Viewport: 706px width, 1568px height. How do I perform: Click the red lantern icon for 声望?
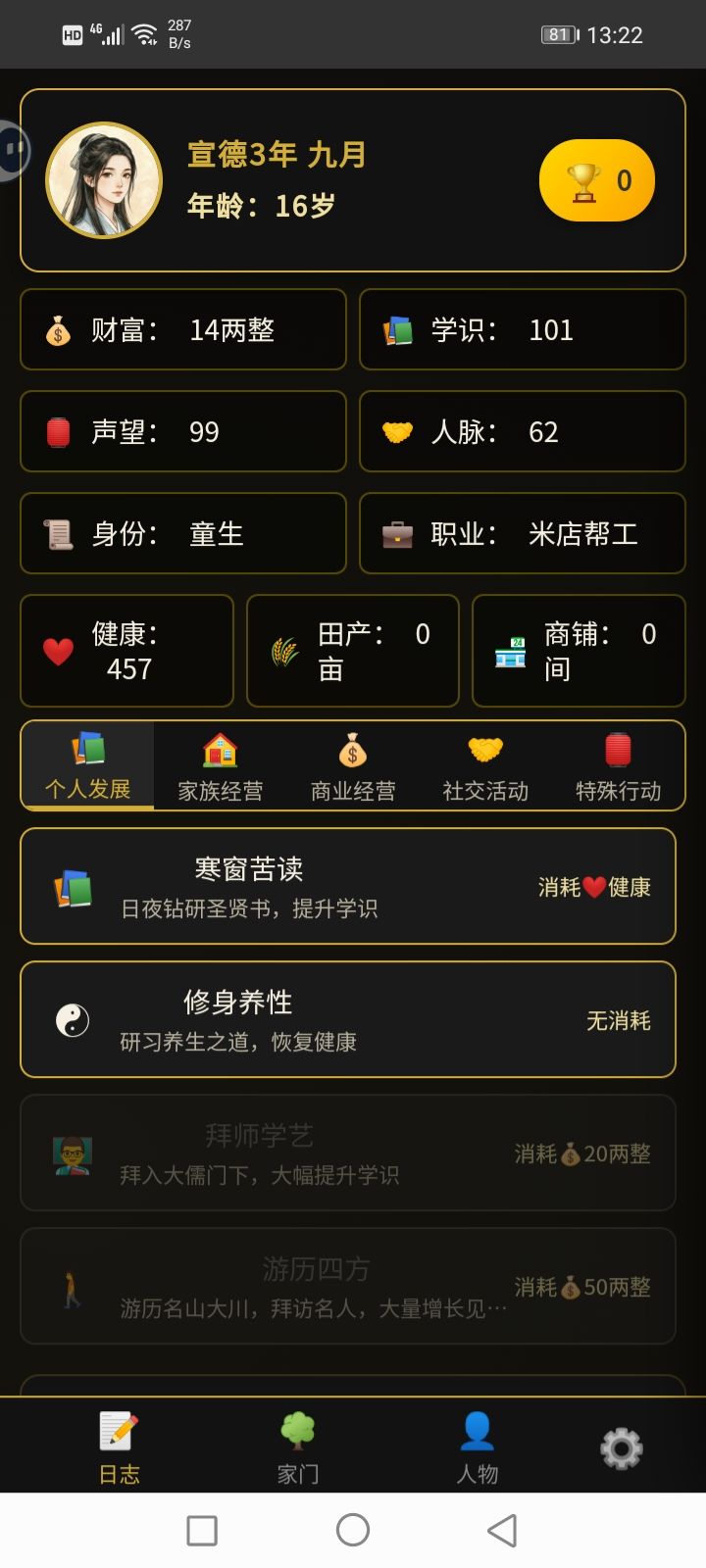point(57,431)
